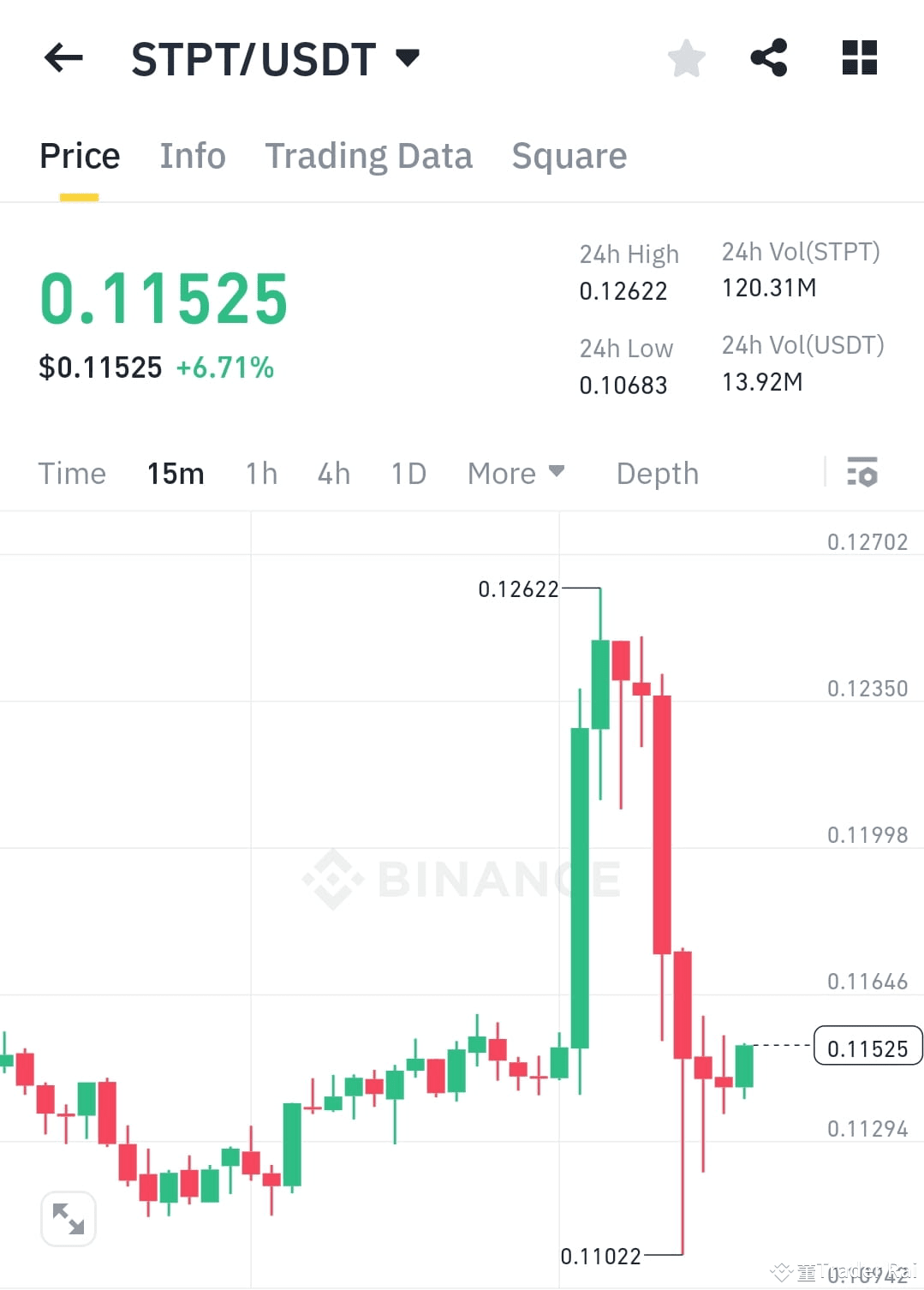The image size is (924, 1290).
Task: Switch chart to 4h timeframe
Action: [333, 473]
